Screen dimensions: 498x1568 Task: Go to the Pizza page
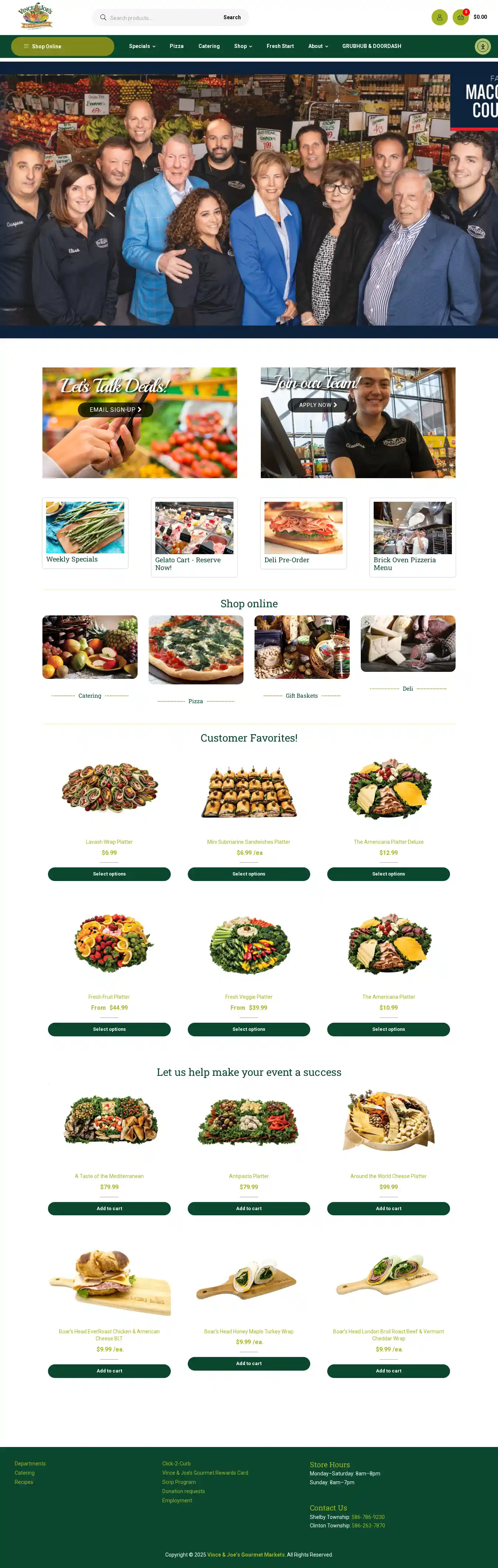tap(177, 46)
